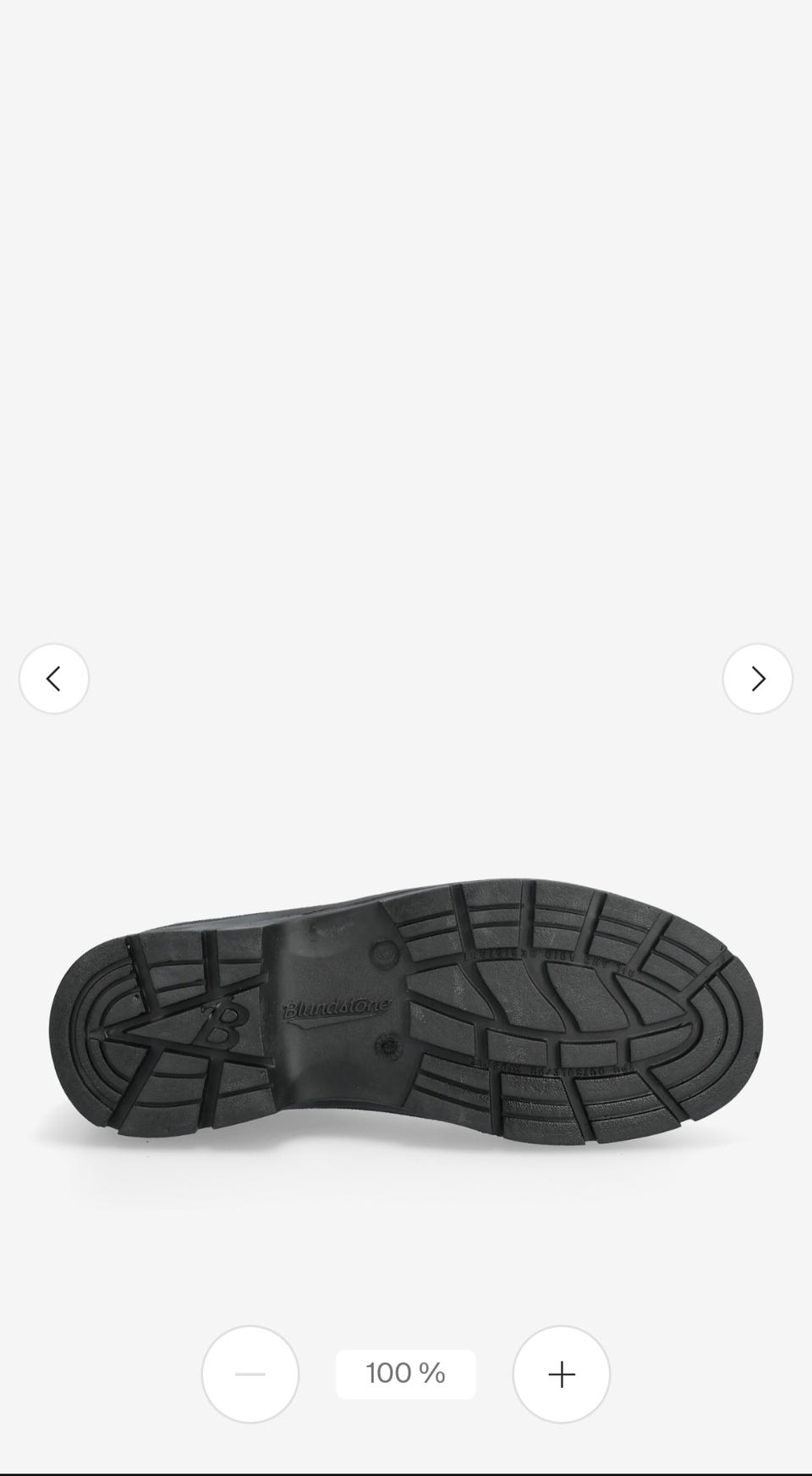
Task: Zoom out with the minus button
Action: pyautogui.click(x=250, y=1374)
